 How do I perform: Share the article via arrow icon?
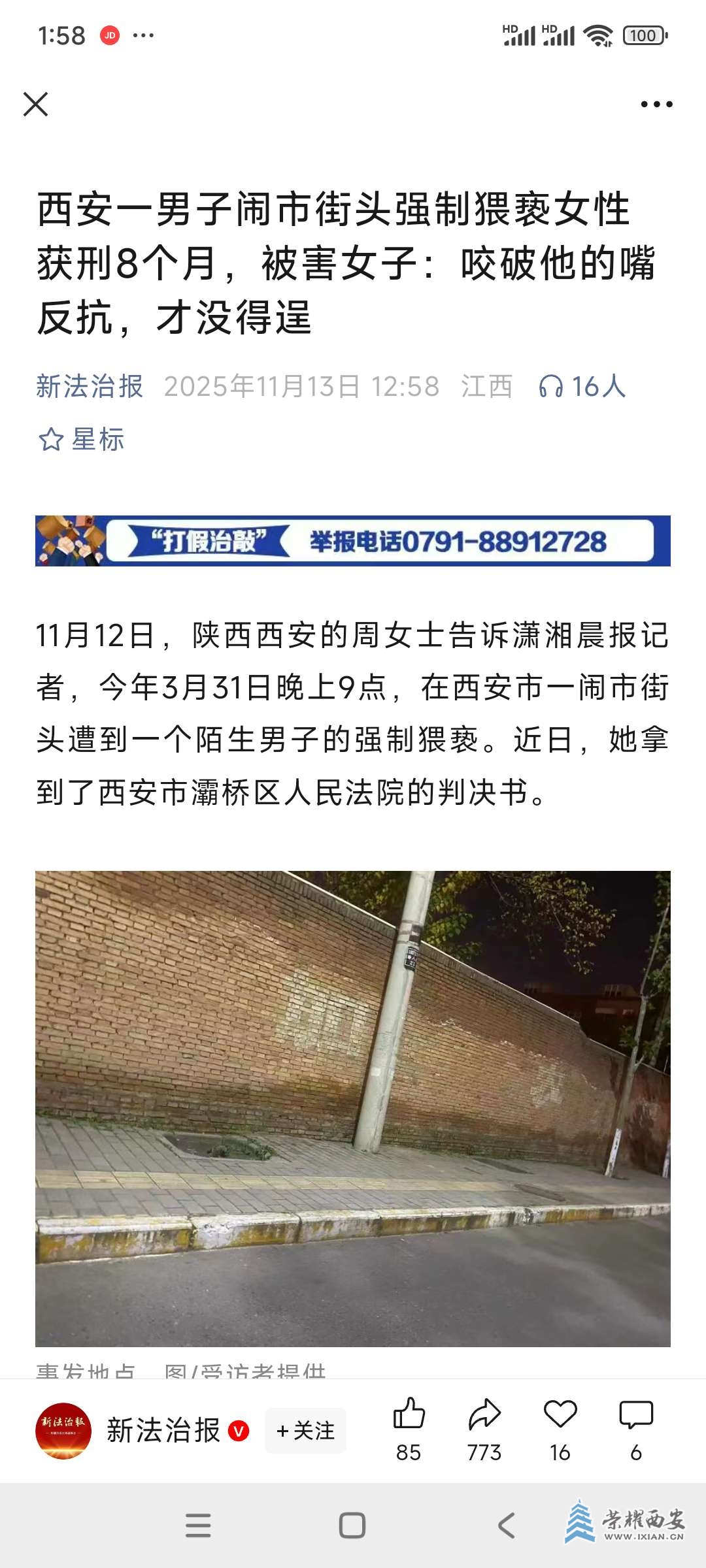[484, 1415]
